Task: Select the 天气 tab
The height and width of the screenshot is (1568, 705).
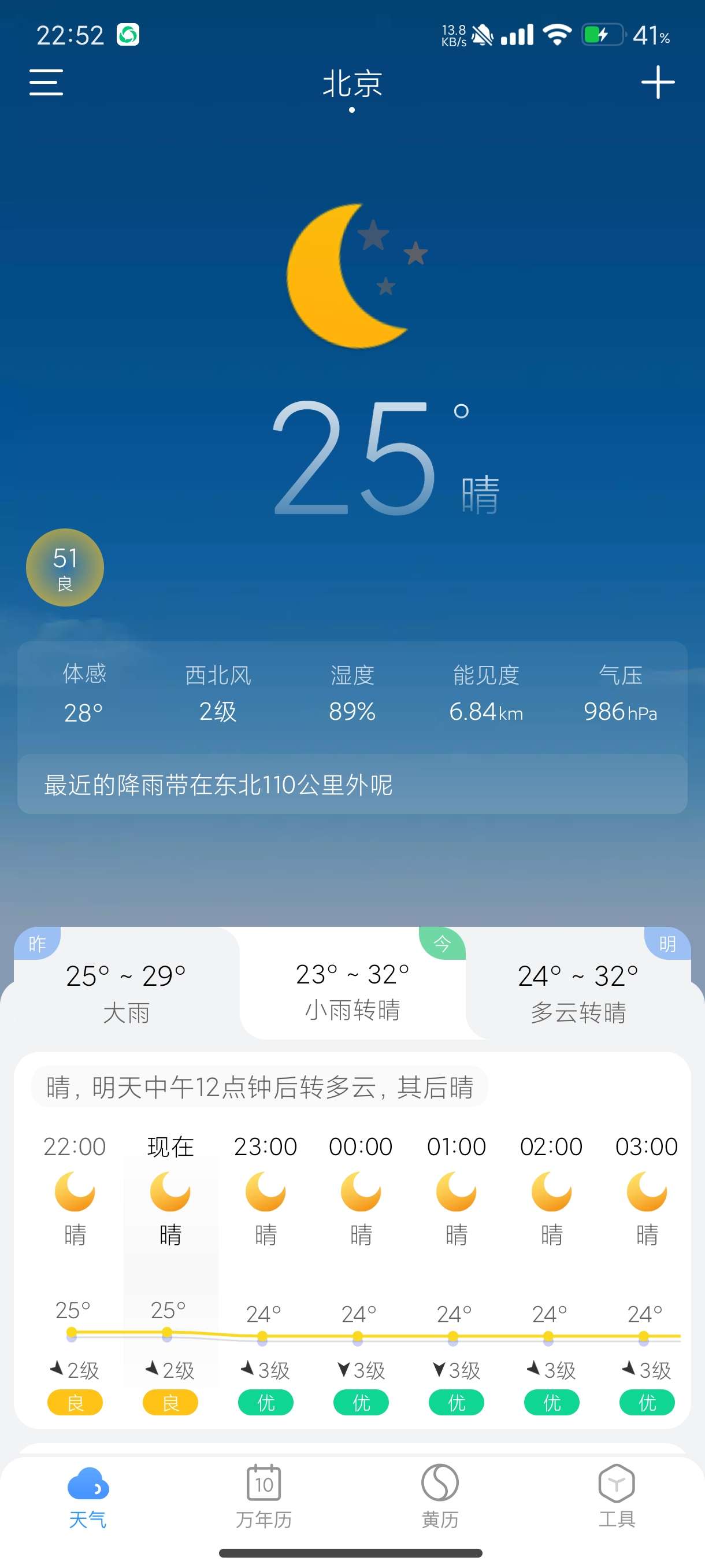Action: point(88,1495)
